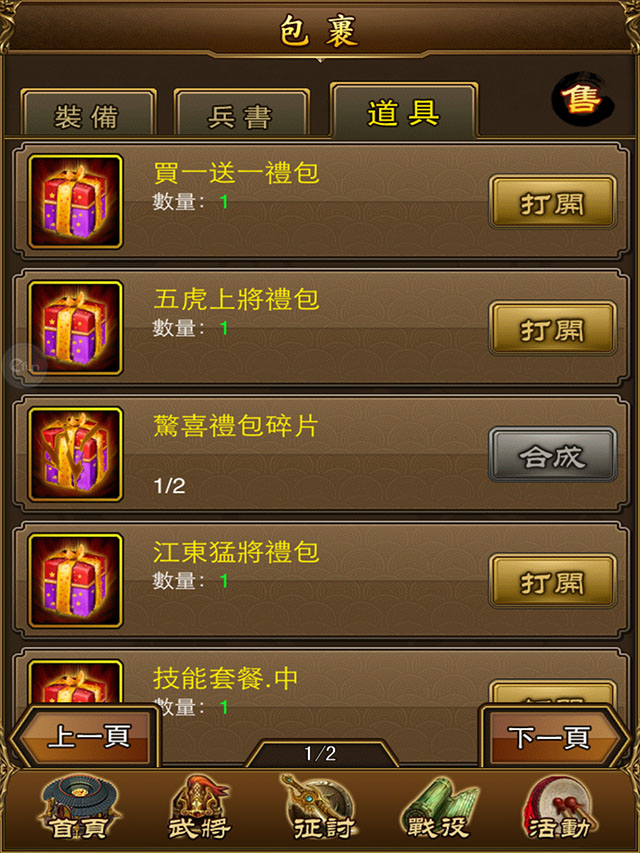
Task: Tap 合成 for 驚喜禮包碎片
Action: click(552, 456)
